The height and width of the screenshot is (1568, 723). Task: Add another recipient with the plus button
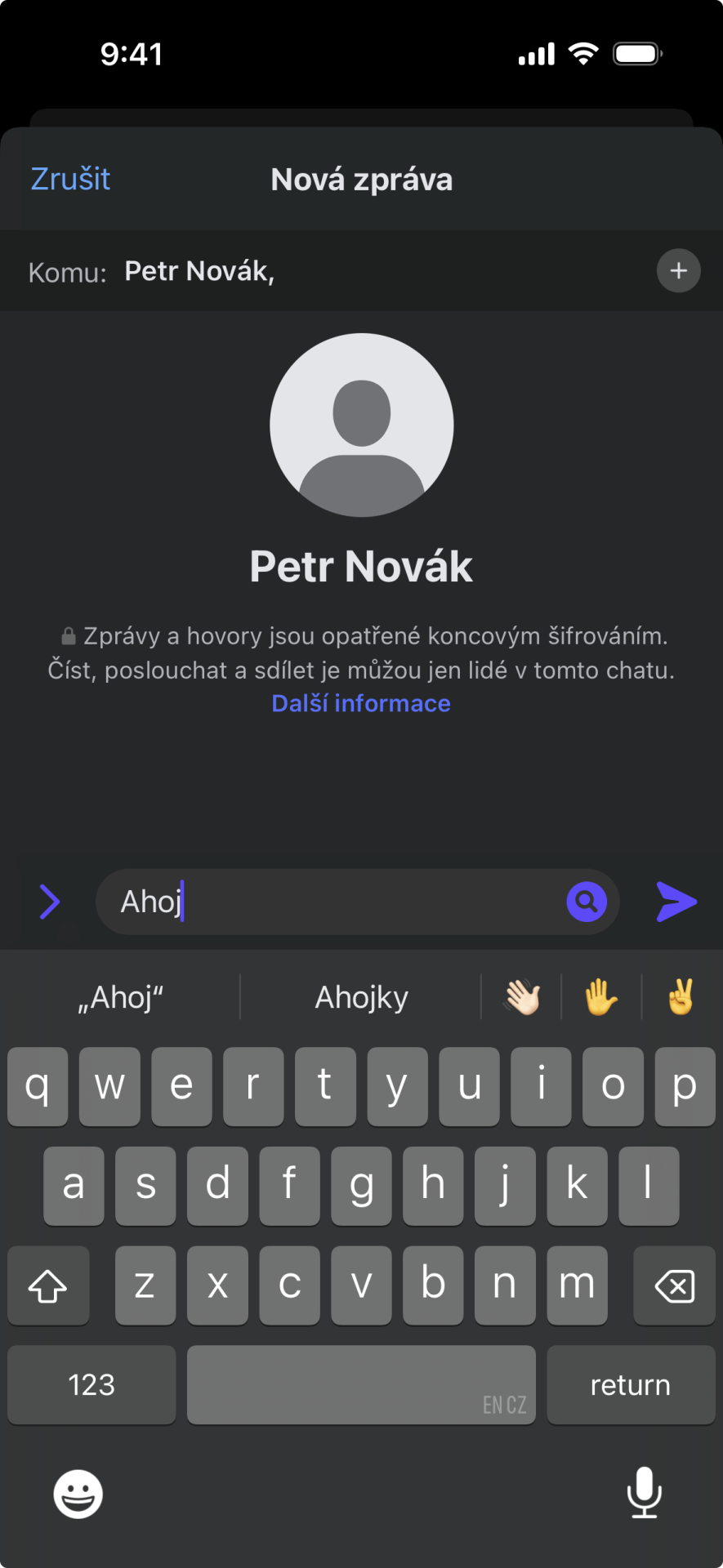coord(678,270)
